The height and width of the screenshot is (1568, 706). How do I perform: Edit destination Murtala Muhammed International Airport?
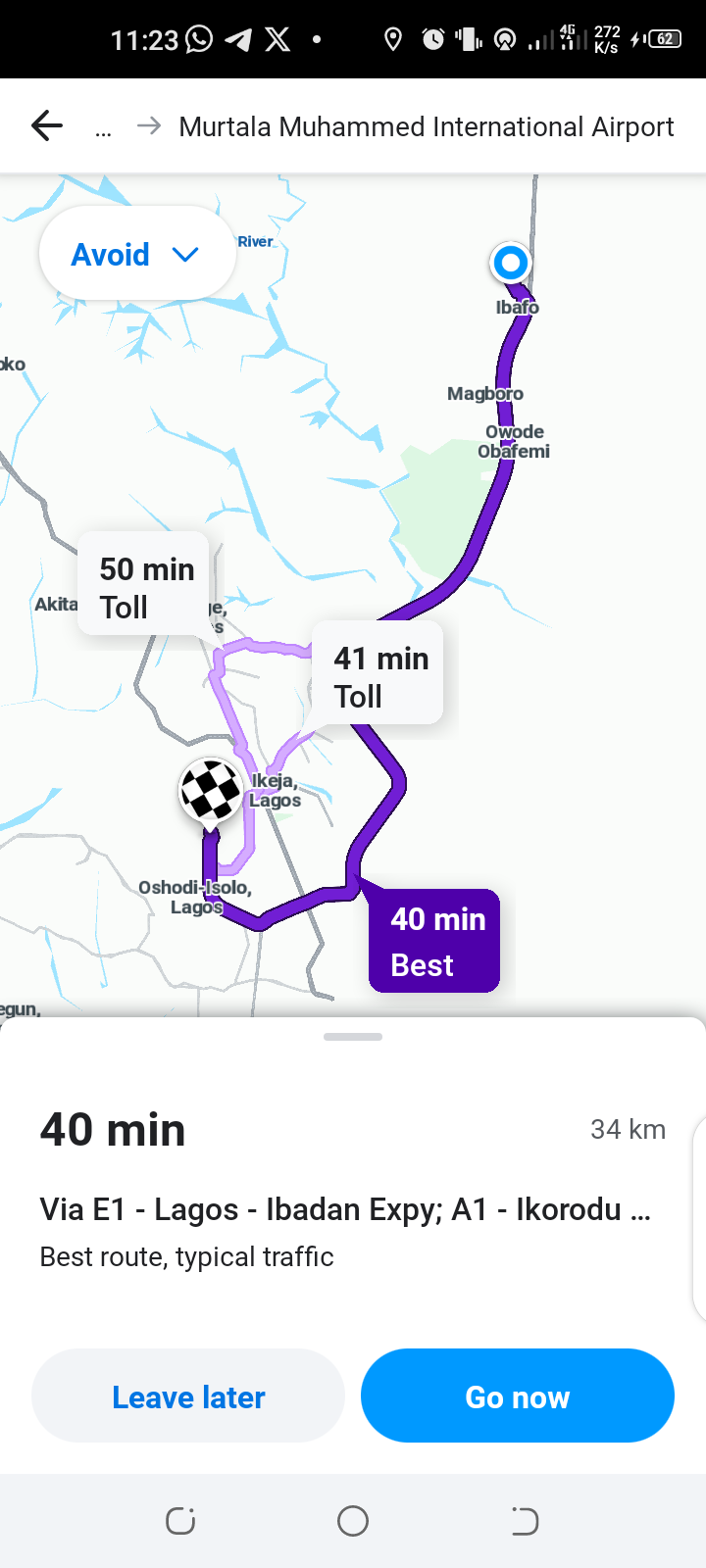coord(426,127)
